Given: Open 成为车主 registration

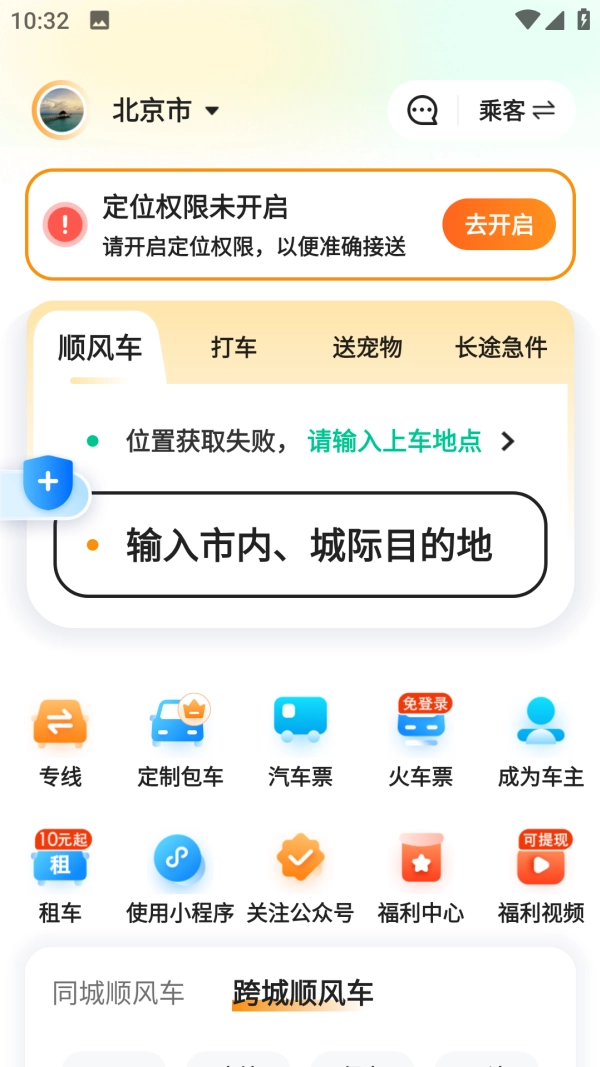Looking at the screenshot, I should coord(540,741).
